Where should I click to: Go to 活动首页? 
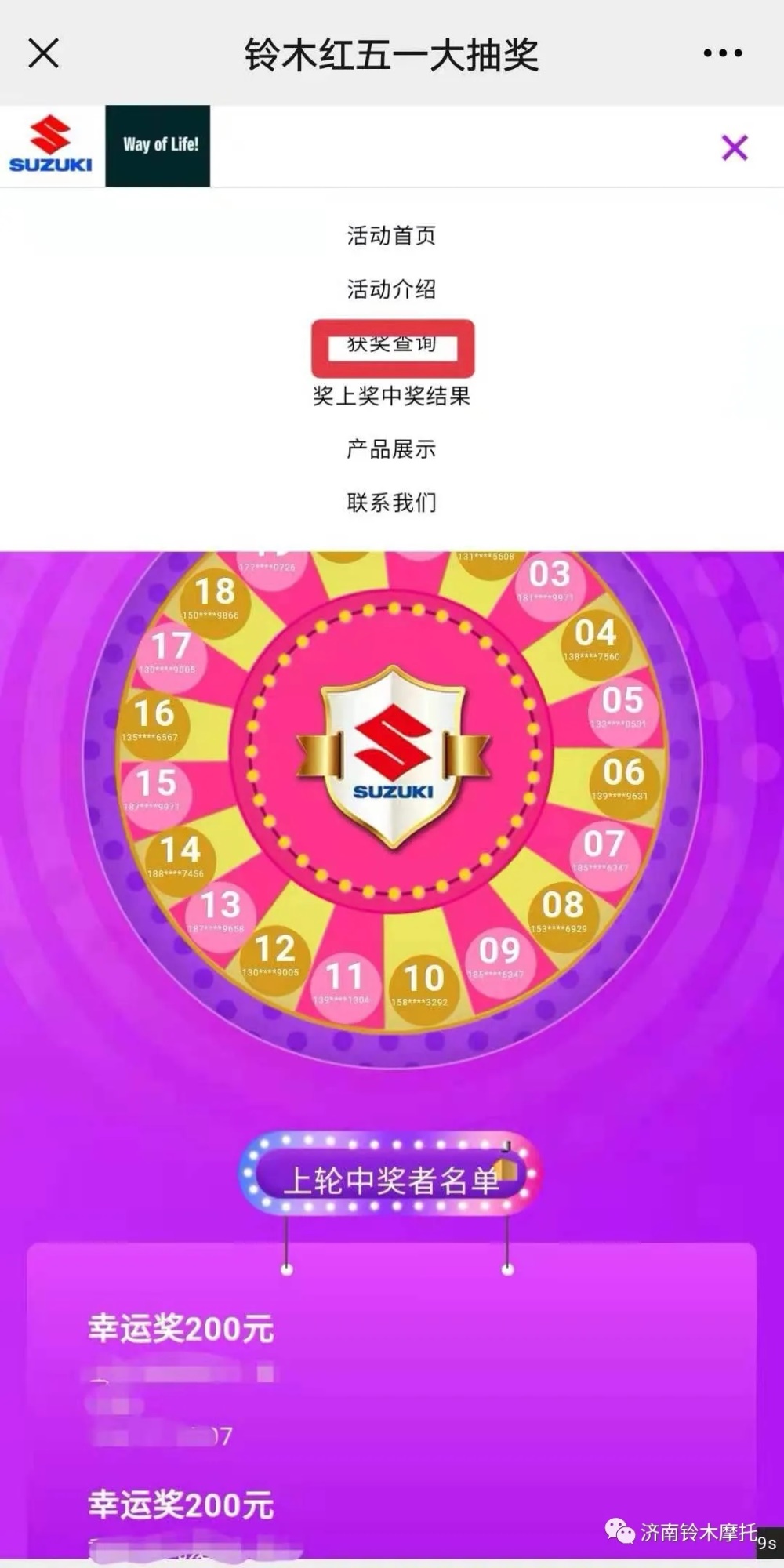(x=391, y=235)
